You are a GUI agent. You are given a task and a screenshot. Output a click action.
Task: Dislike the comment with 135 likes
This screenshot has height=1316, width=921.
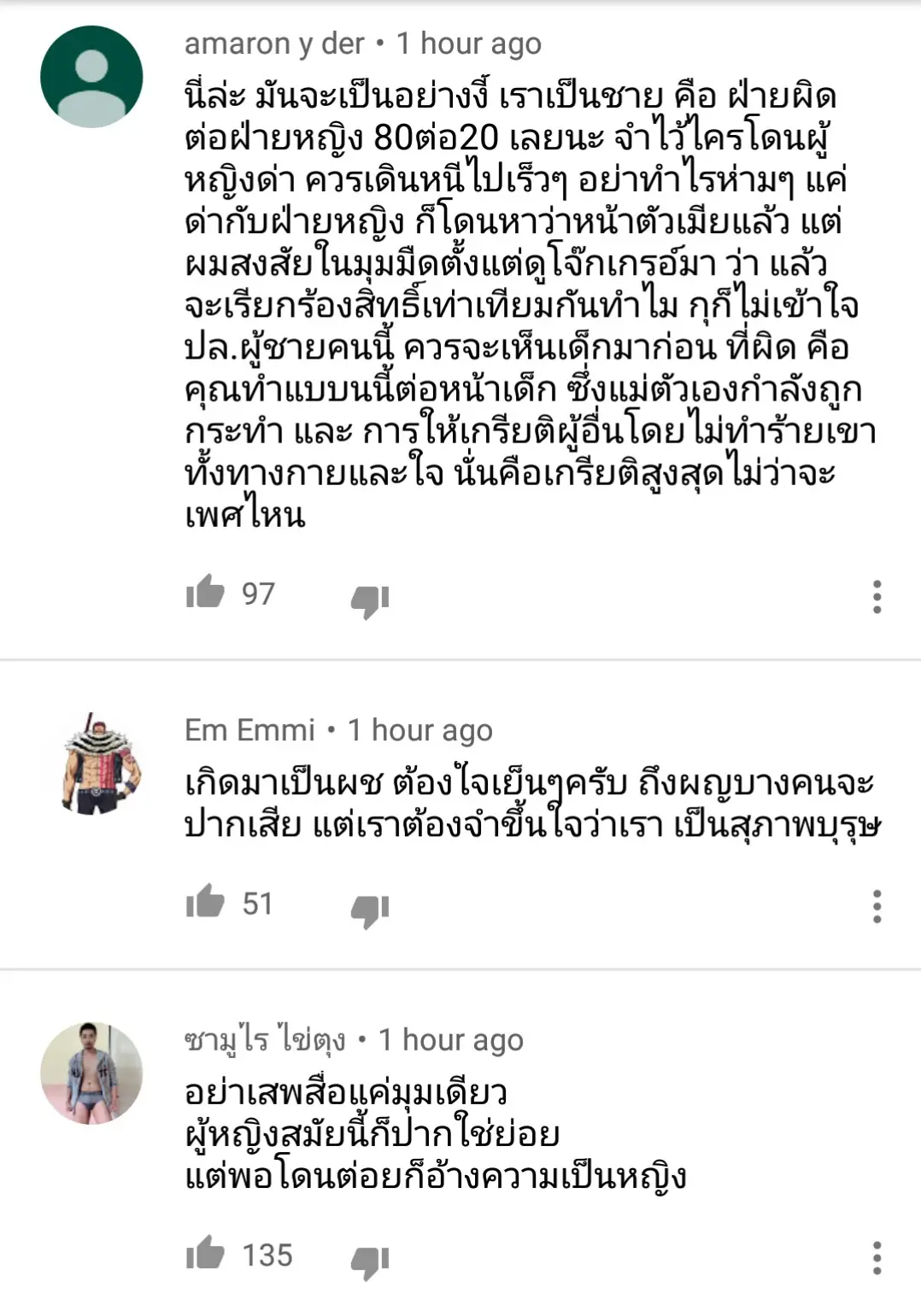point(370,1262)
